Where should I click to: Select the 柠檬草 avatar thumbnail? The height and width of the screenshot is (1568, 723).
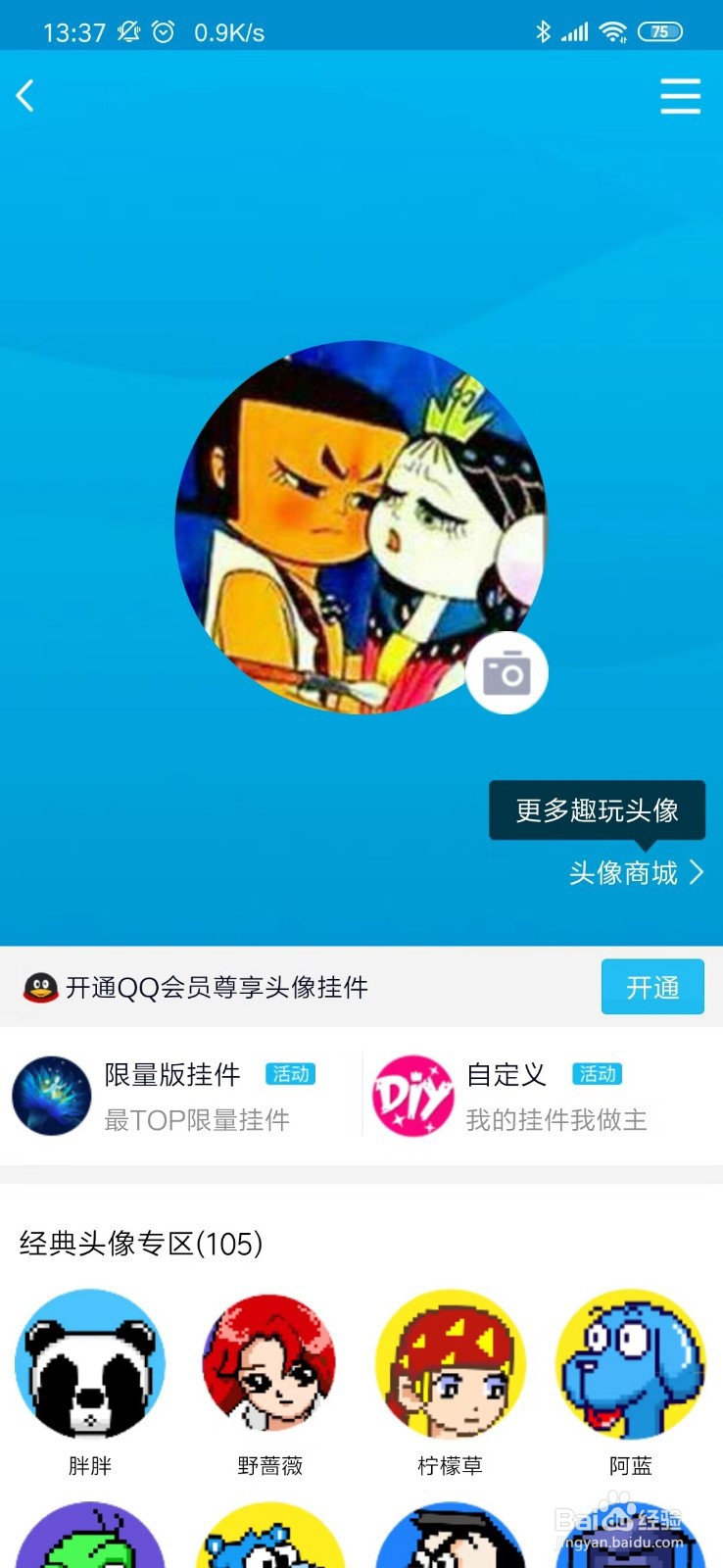click(451, 1363)
